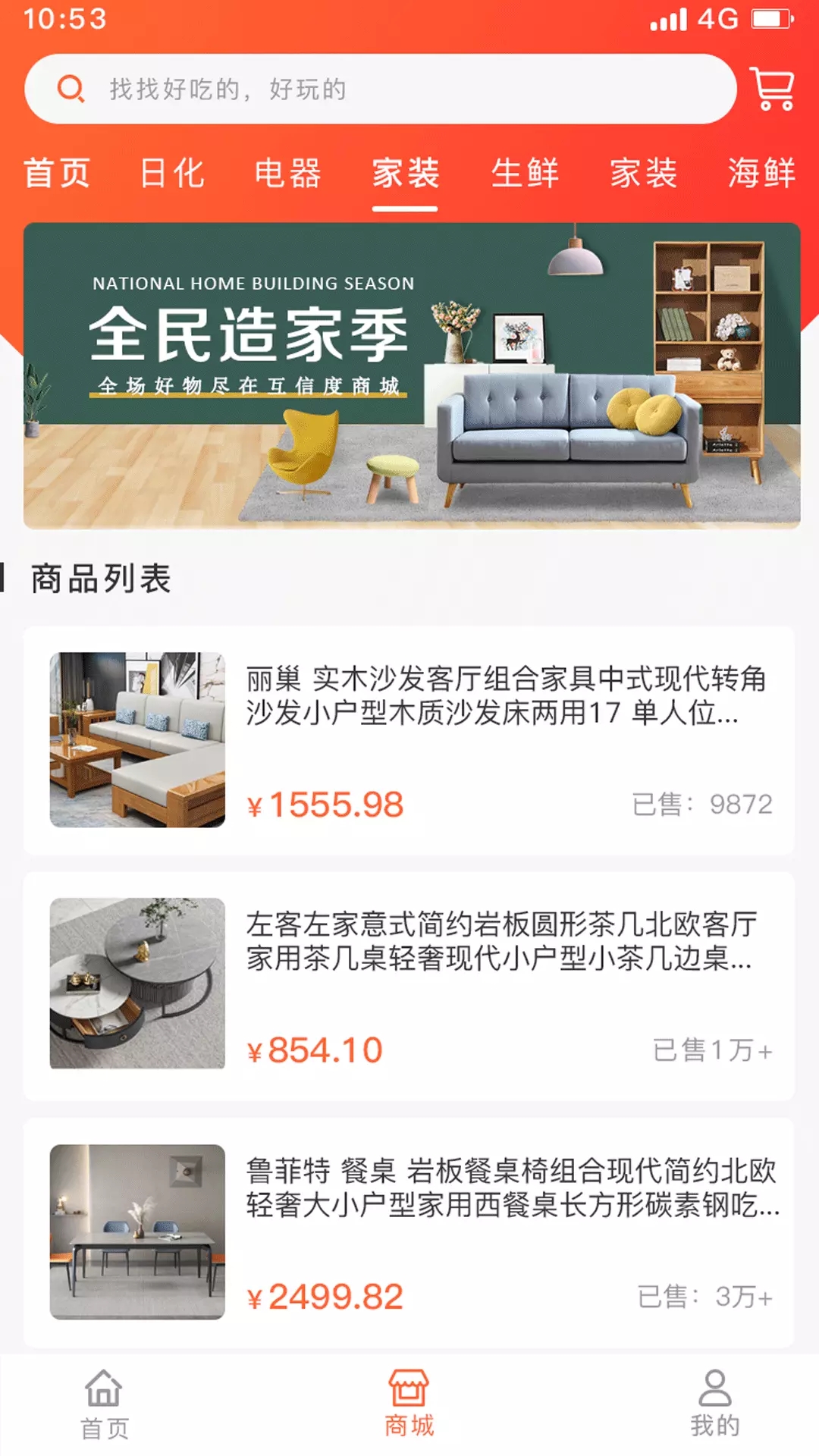Open the 左客左家 岩板圆形茶几 product card
This screenshot has width=819, height=1456.
(x=409, y=986)
